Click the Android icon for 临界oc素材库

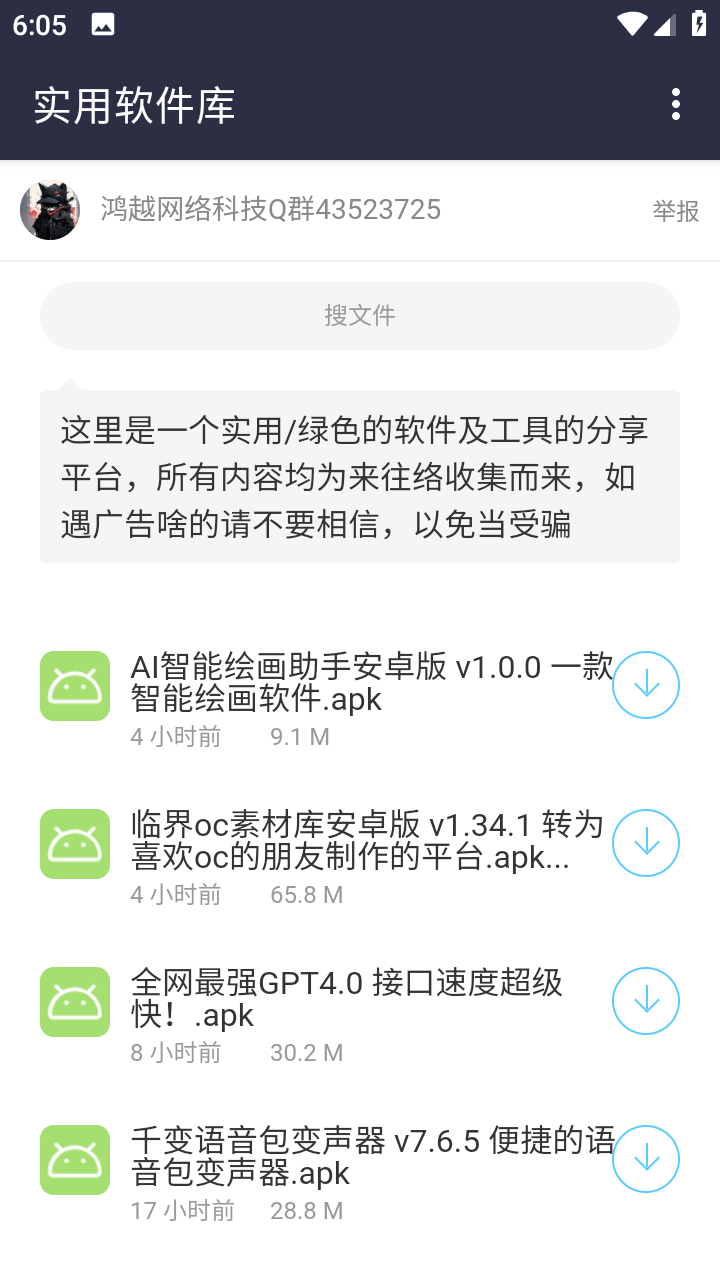point(74,843)
